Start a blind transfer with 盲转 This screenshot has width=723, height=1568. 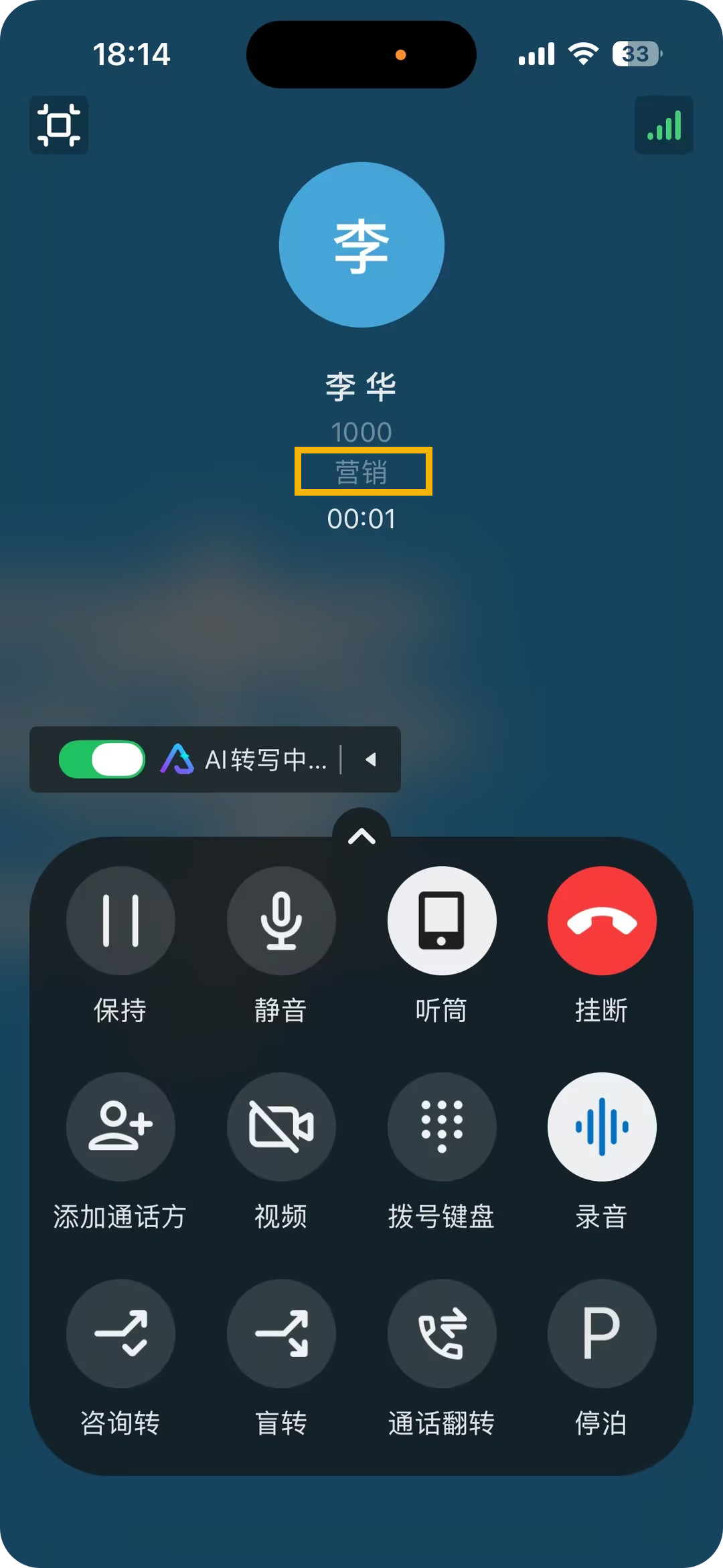pos(281,1333)
